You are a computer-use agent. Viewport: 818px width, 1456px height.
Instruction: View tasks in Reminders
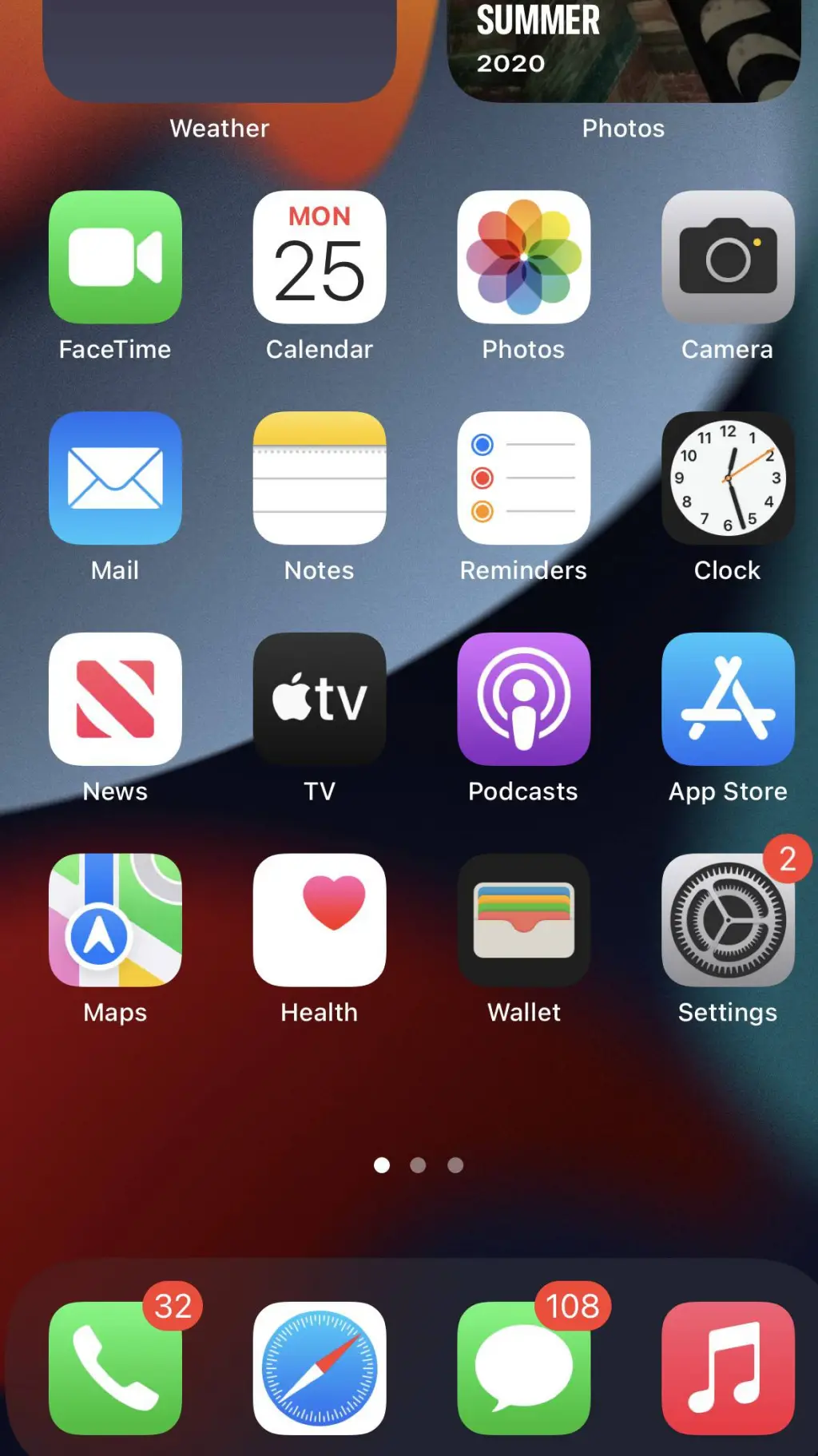(x=523, y=478)
